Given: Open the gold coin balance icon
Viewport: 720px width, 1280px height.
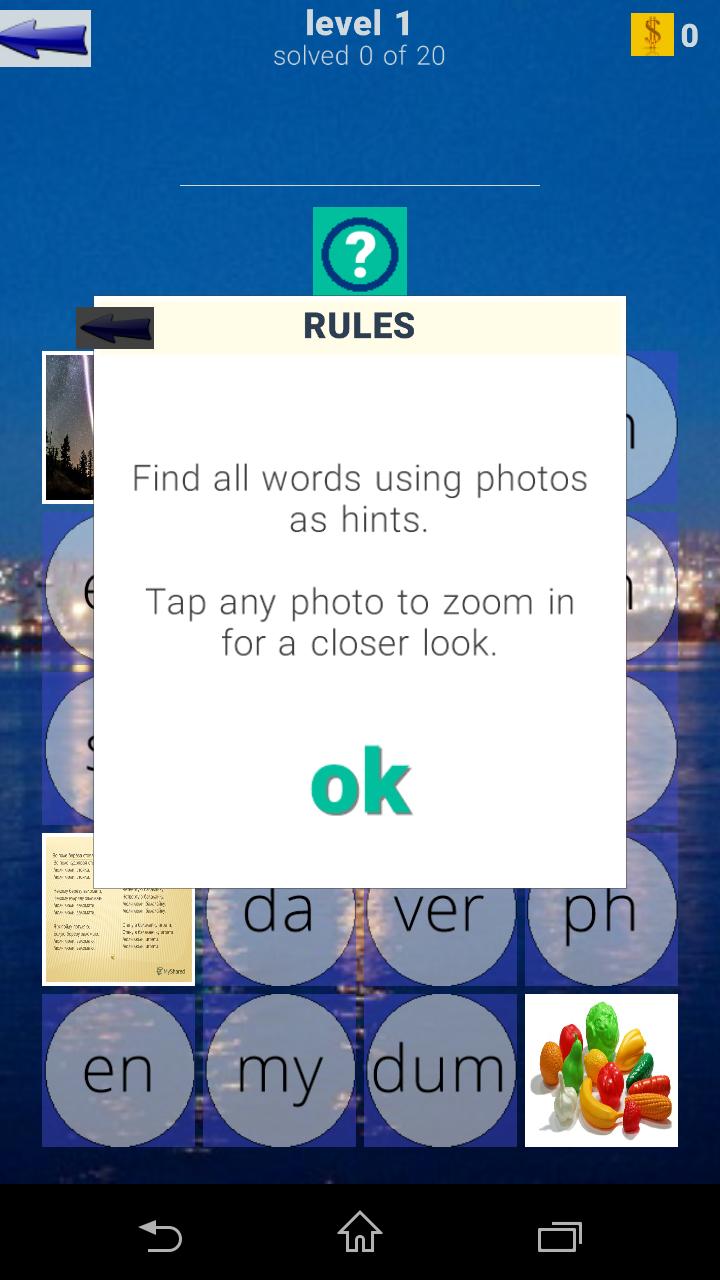Looking at the screenshot, I should click(652, 36).
